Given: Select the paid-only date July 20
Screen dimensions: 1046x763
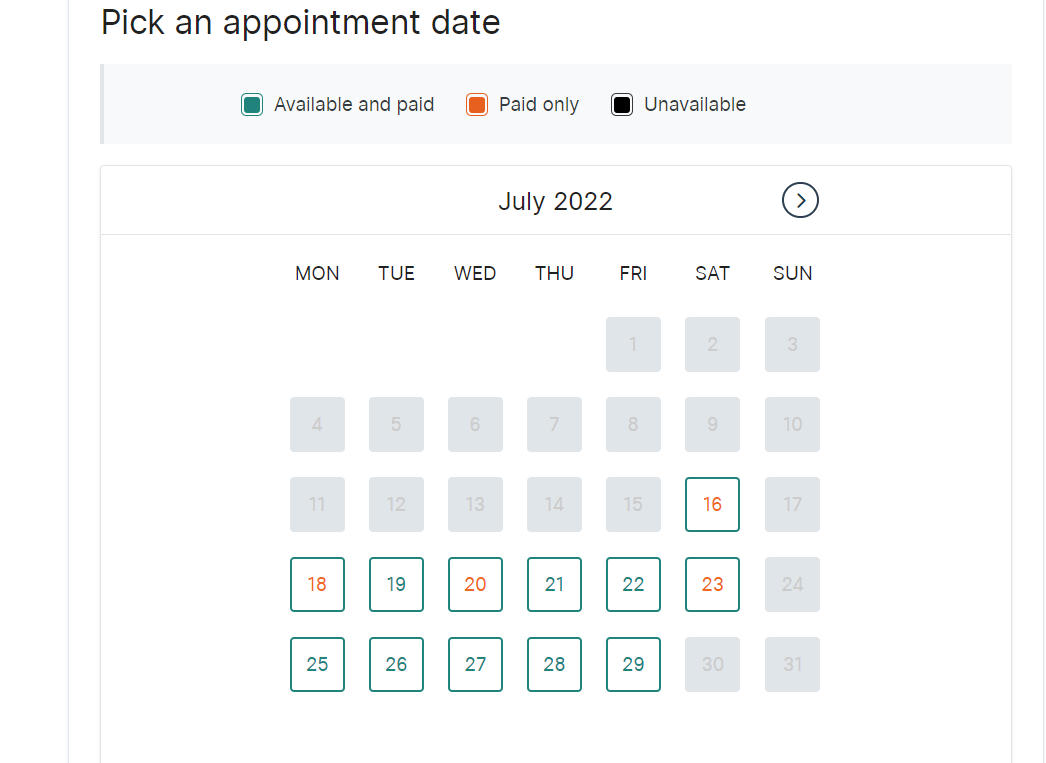Looking at the screenshot, I should click(475, 584).
